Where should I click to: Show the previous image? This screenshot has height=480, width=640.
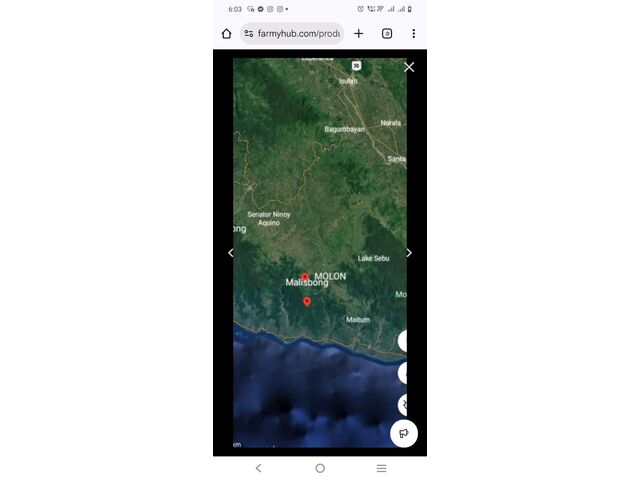(x=231, y=253)
